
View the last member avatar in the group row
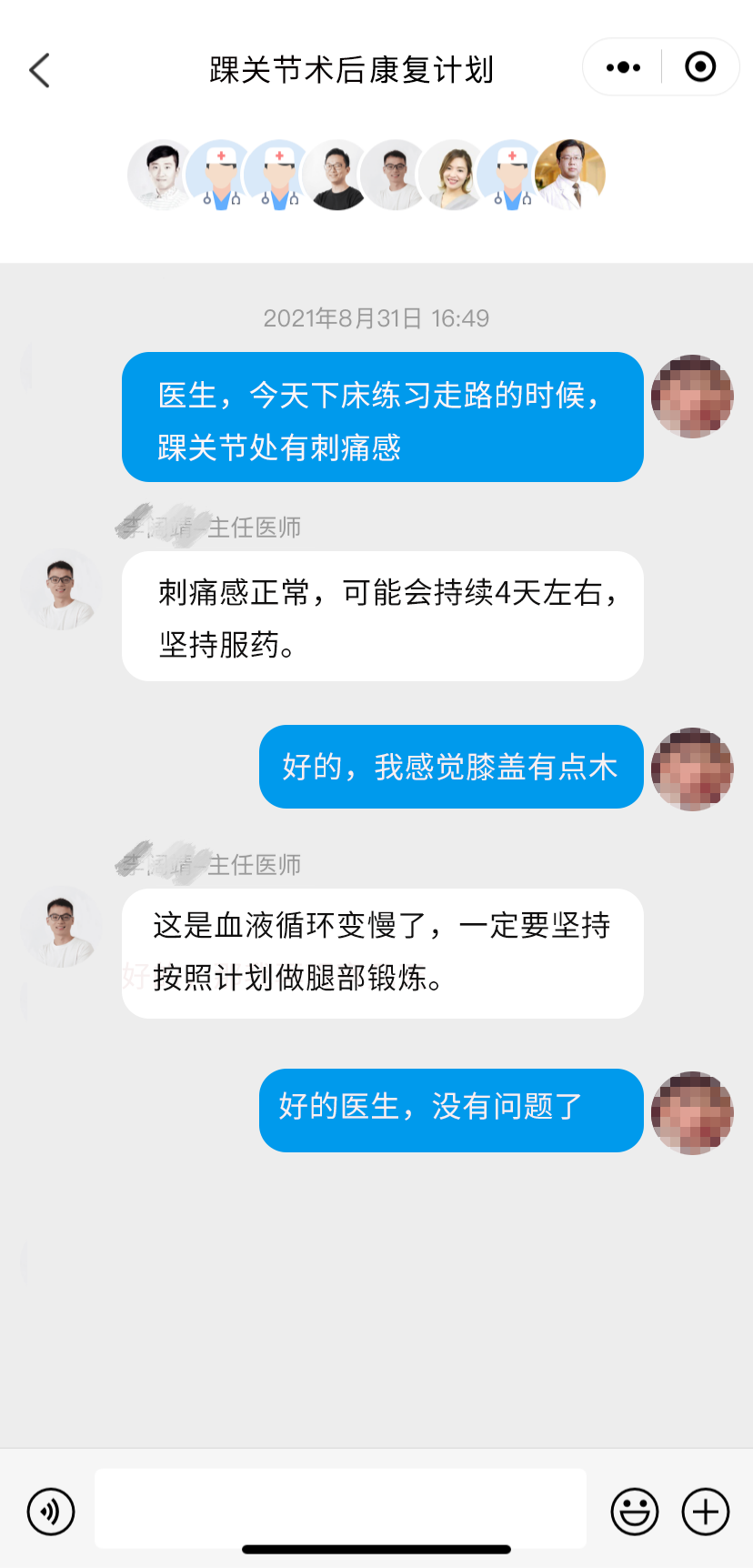(x=570, y=175)
